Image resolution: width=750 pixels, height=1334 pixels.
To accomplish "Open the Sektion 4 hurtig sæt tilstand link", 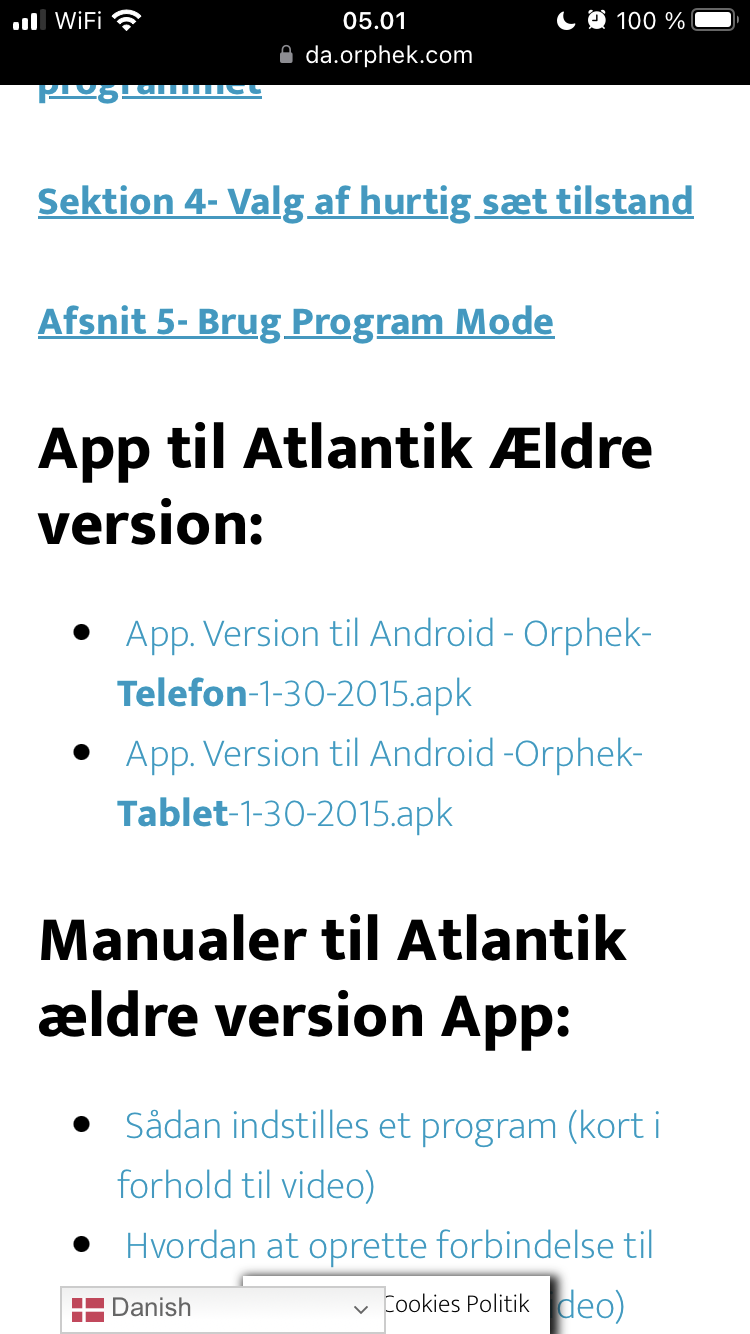I will point(365,201).
